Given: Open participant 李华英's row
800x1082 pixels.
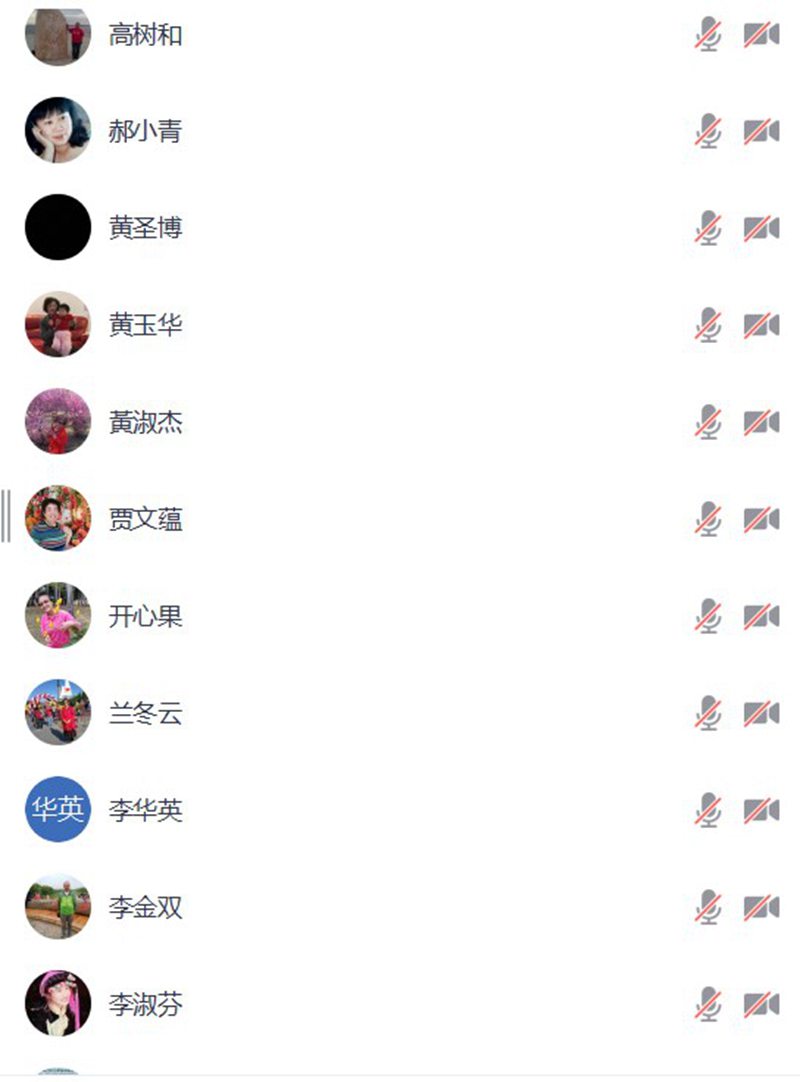Looking at the screenshot, I should [145, 810].
